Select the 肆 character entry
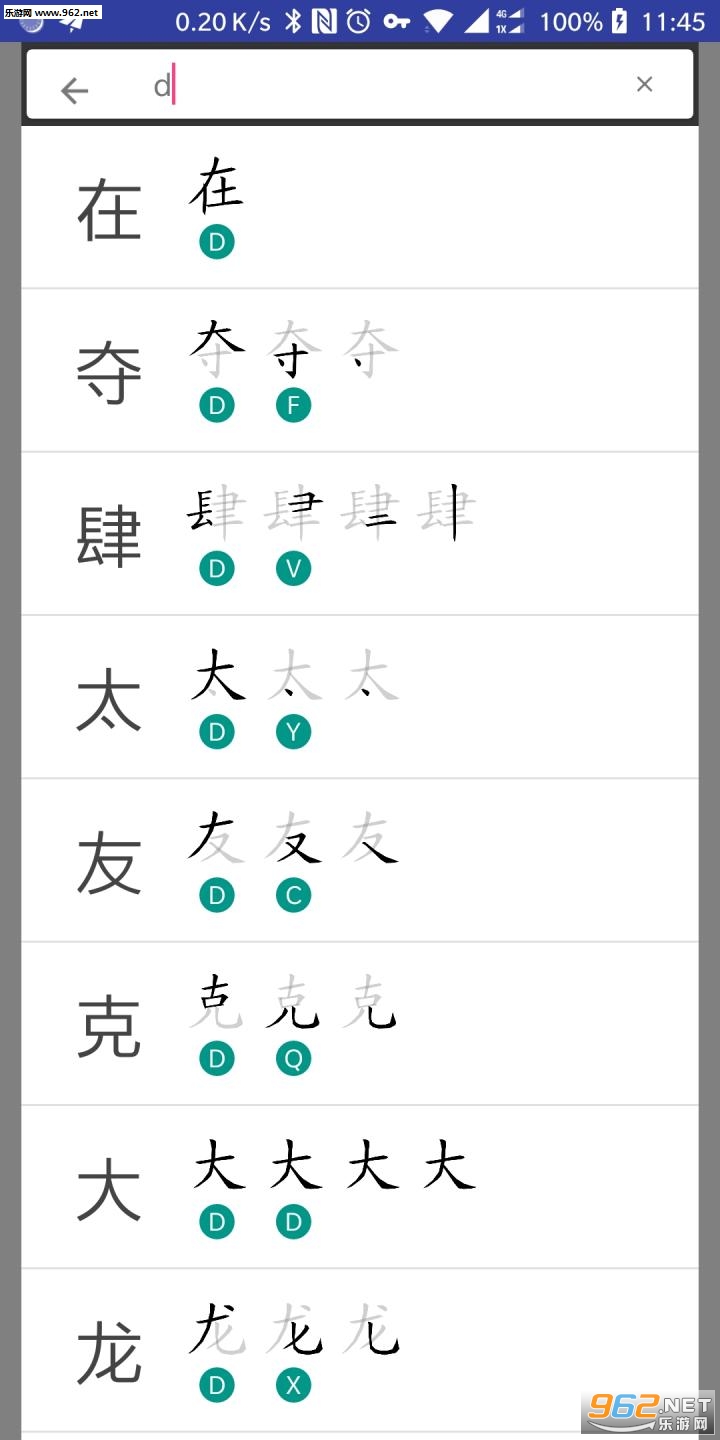This screenshot has width=720, height=1440. [360, 533]
